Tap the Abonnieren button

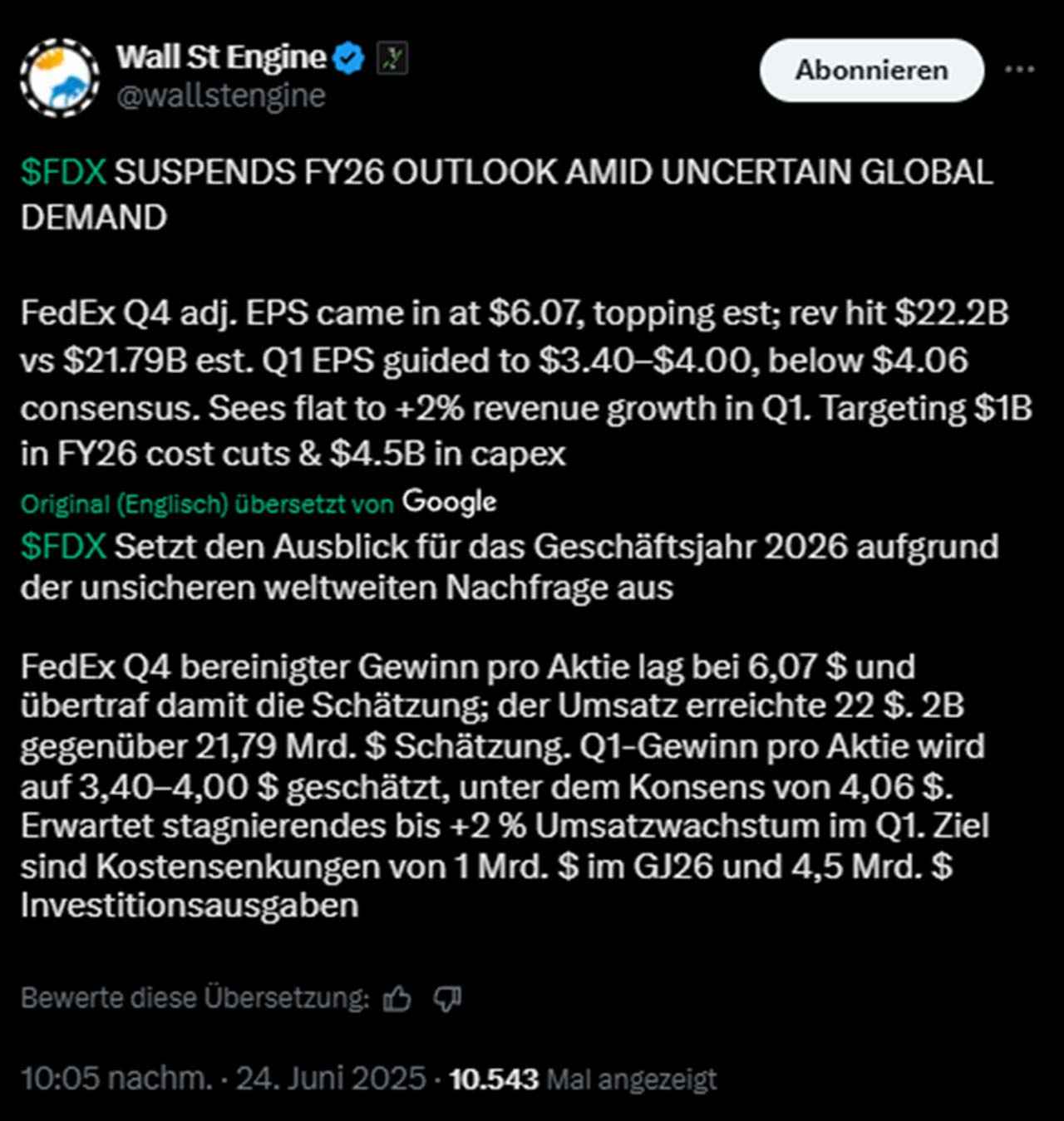pos(871,71)
